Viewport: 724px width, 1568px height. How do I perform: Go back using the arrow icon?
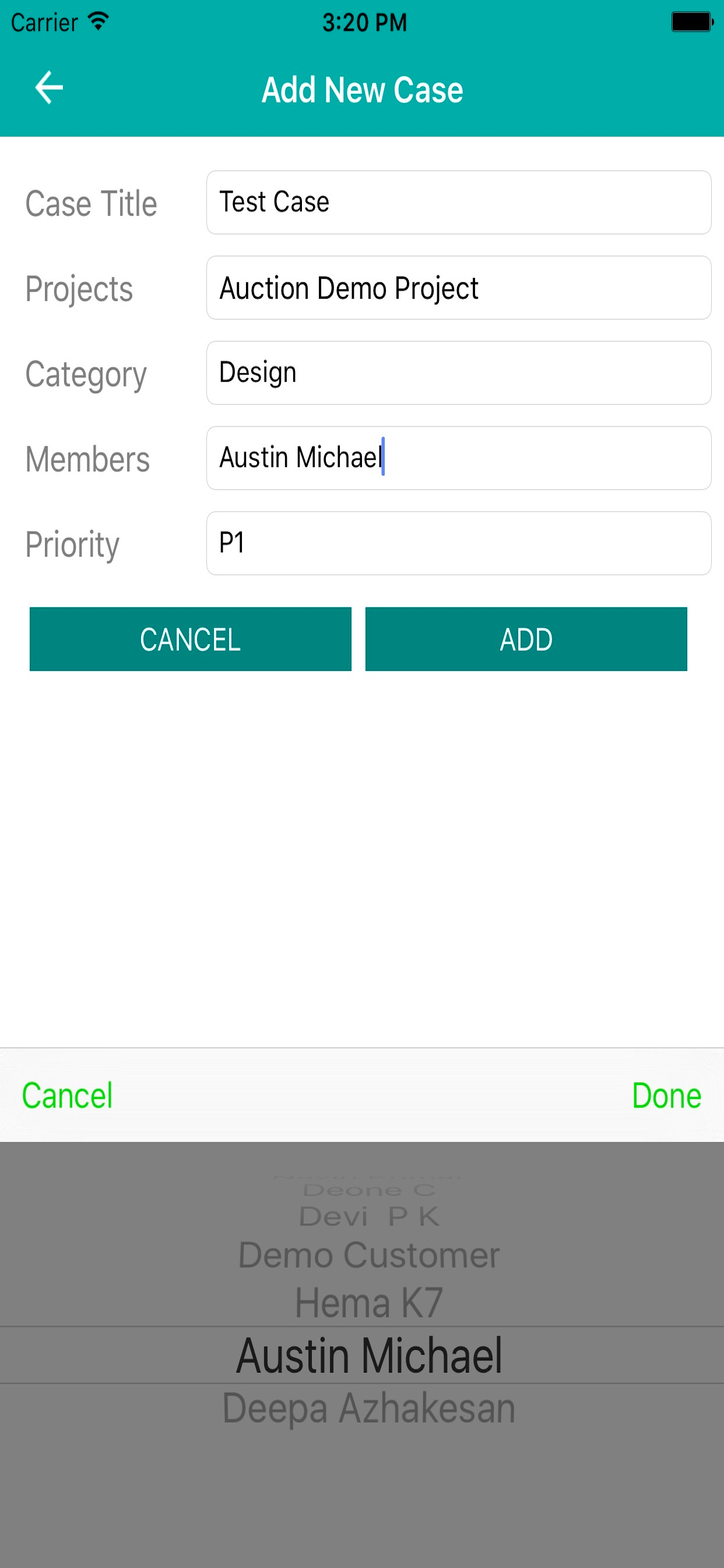48,88
